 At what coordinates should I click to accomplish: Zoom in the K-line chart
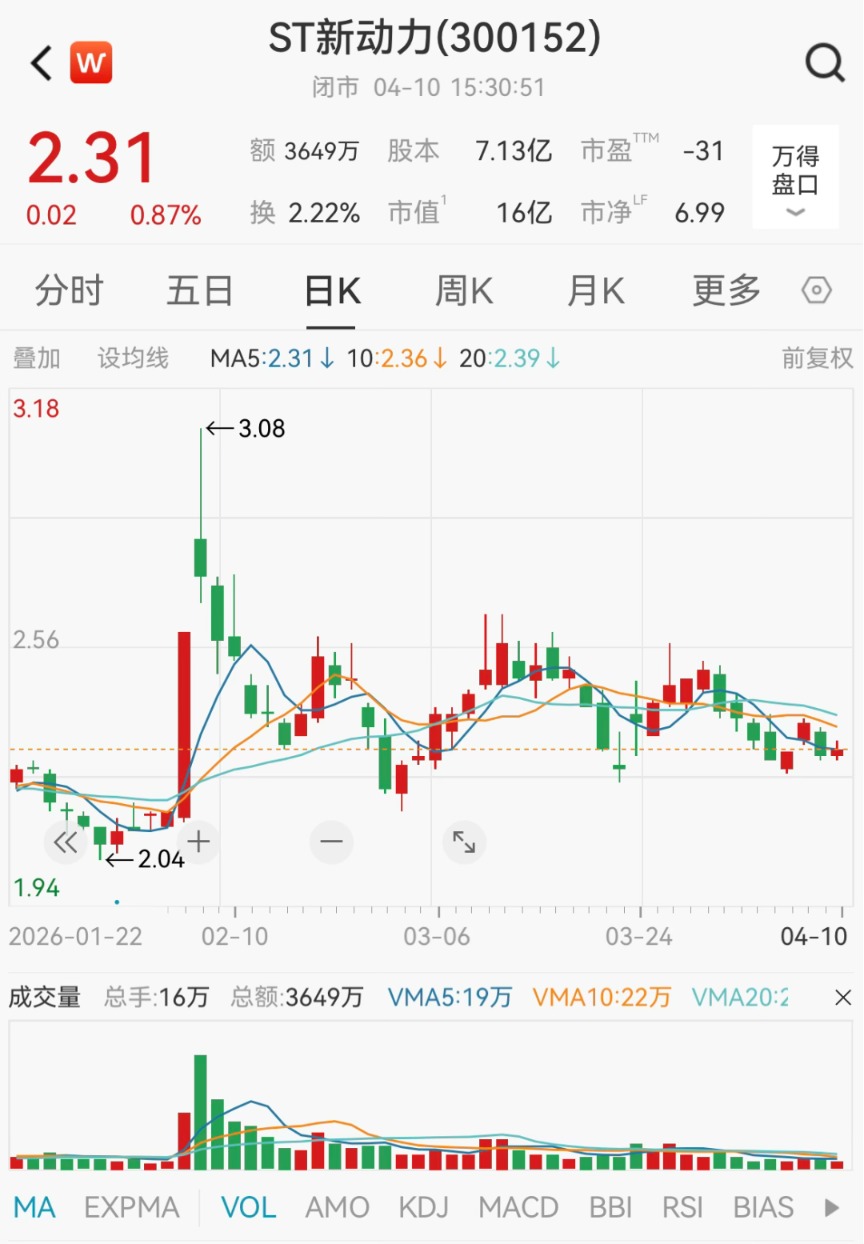[x=199, y=842]
